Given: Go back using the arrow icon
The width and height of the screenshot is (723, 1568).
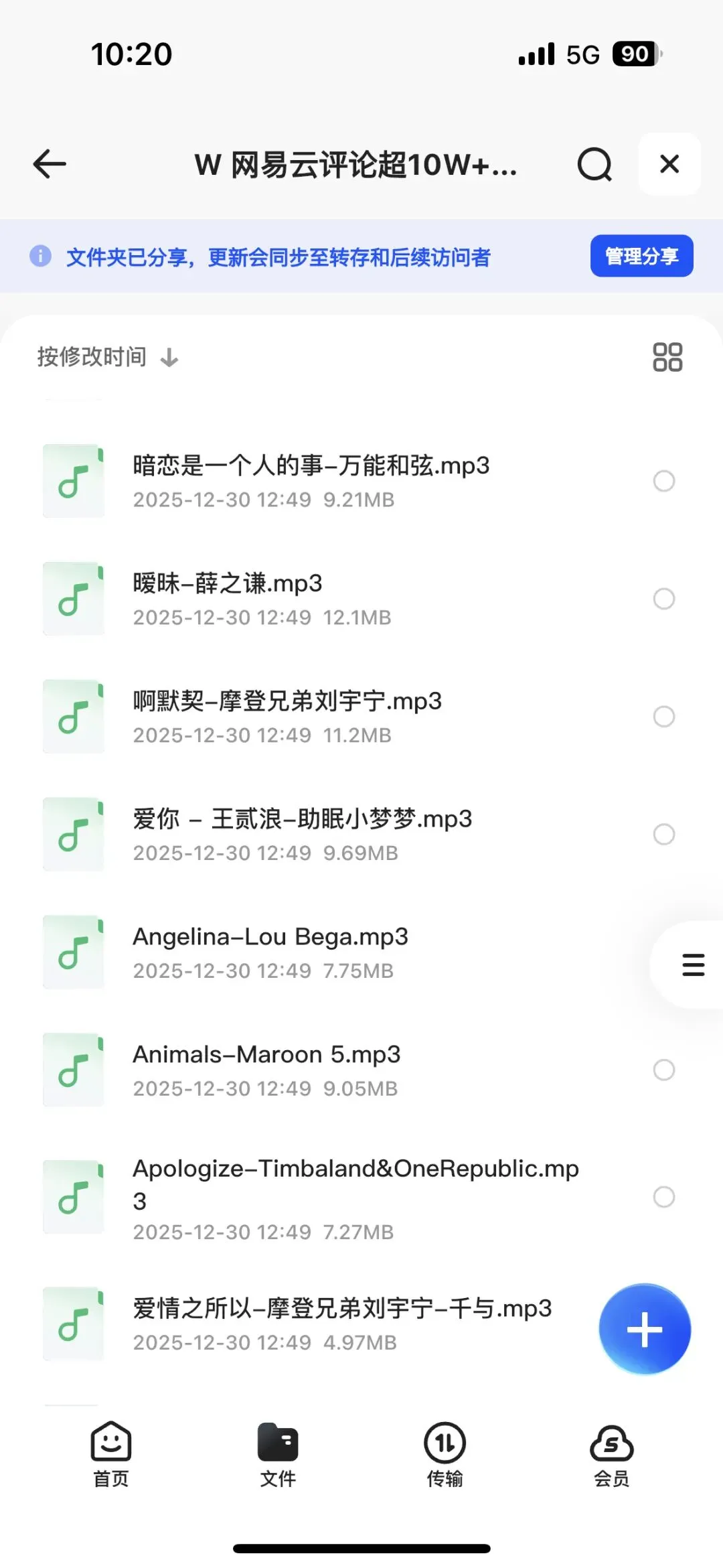Looking at the screenshot, I should coord(50,164).
